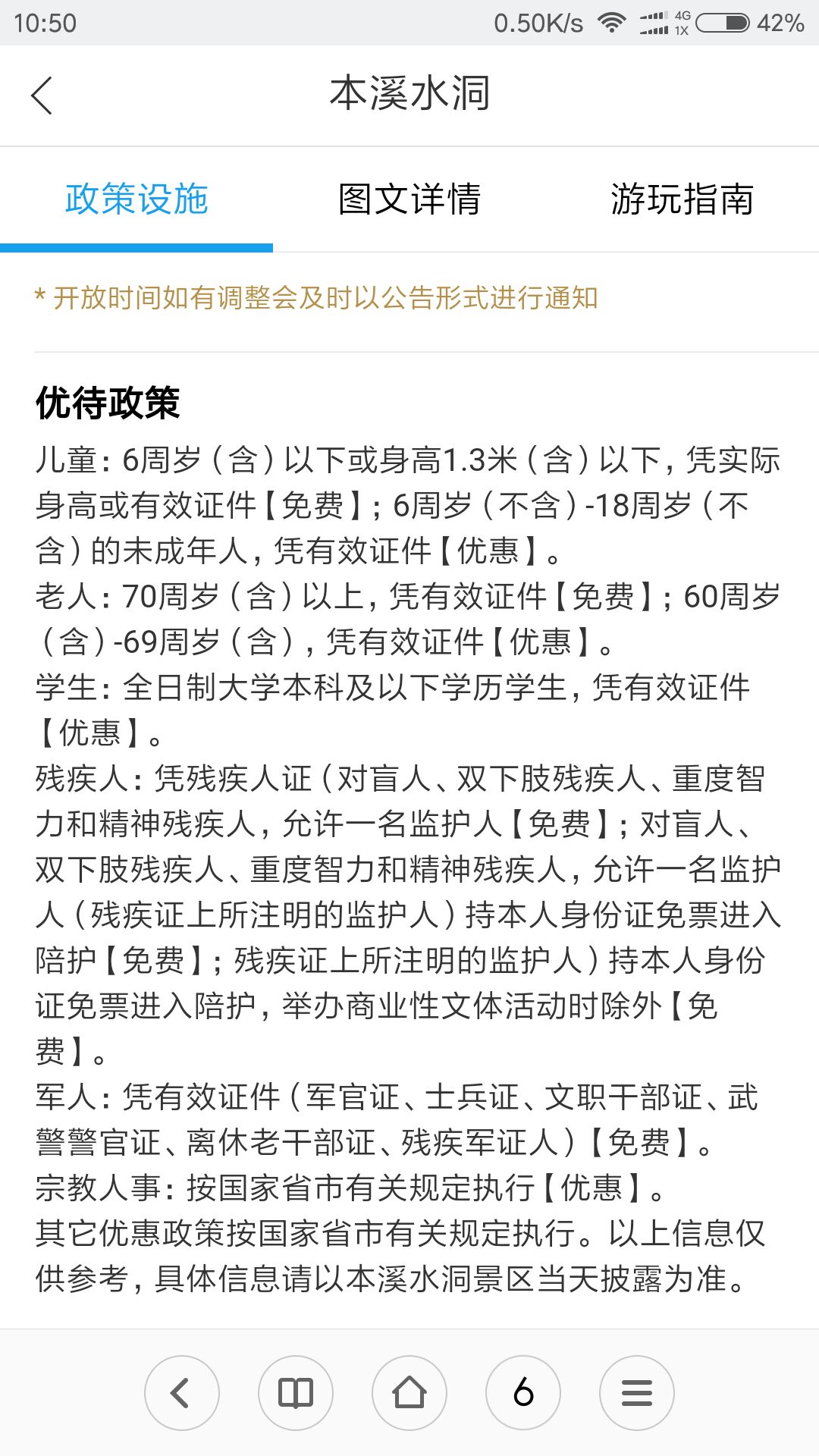This screenshot has width=819, height=1456.
Task: Tap the browser back arrow button
Action: pos(182,1393)
